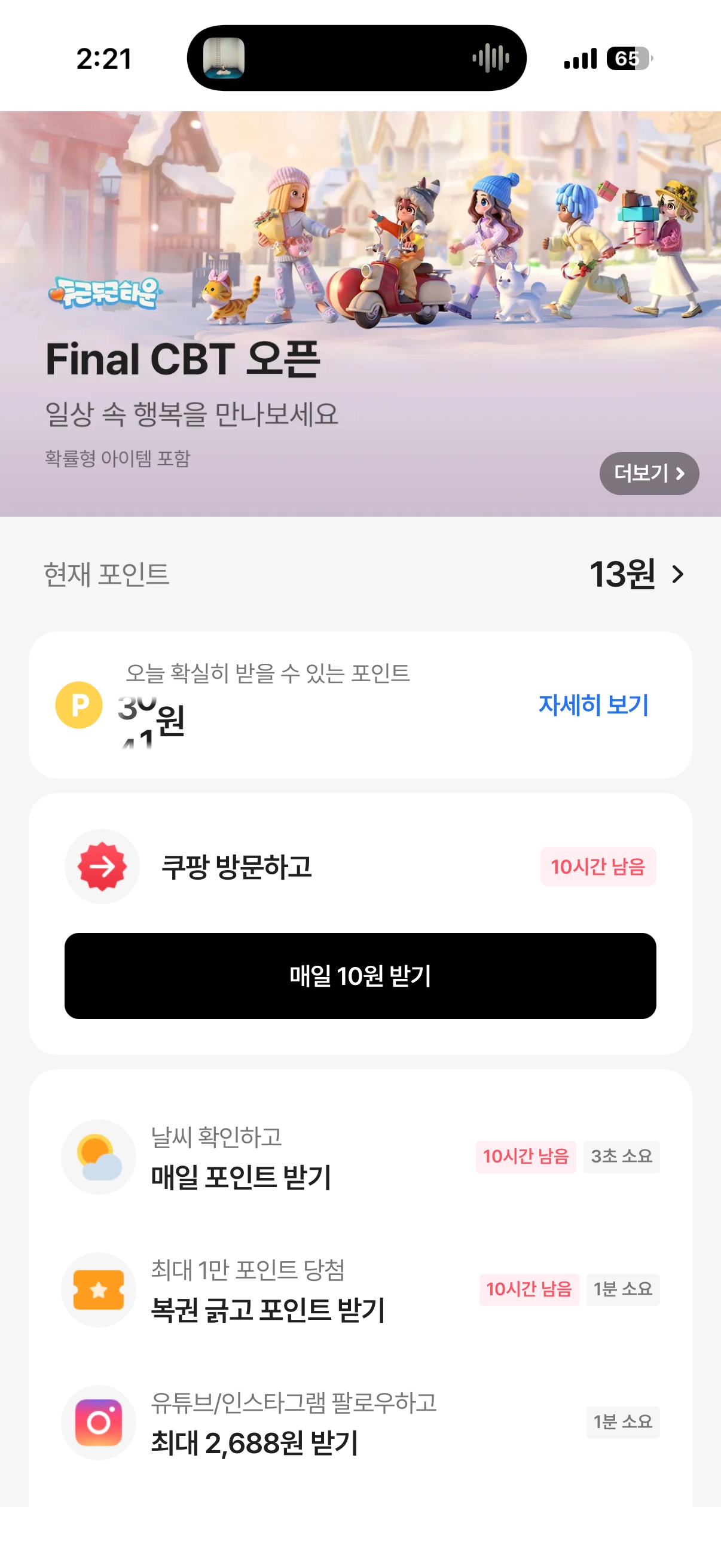Open the 현재 포인트 13원 details
The image size is (721, 1568).
637,574
